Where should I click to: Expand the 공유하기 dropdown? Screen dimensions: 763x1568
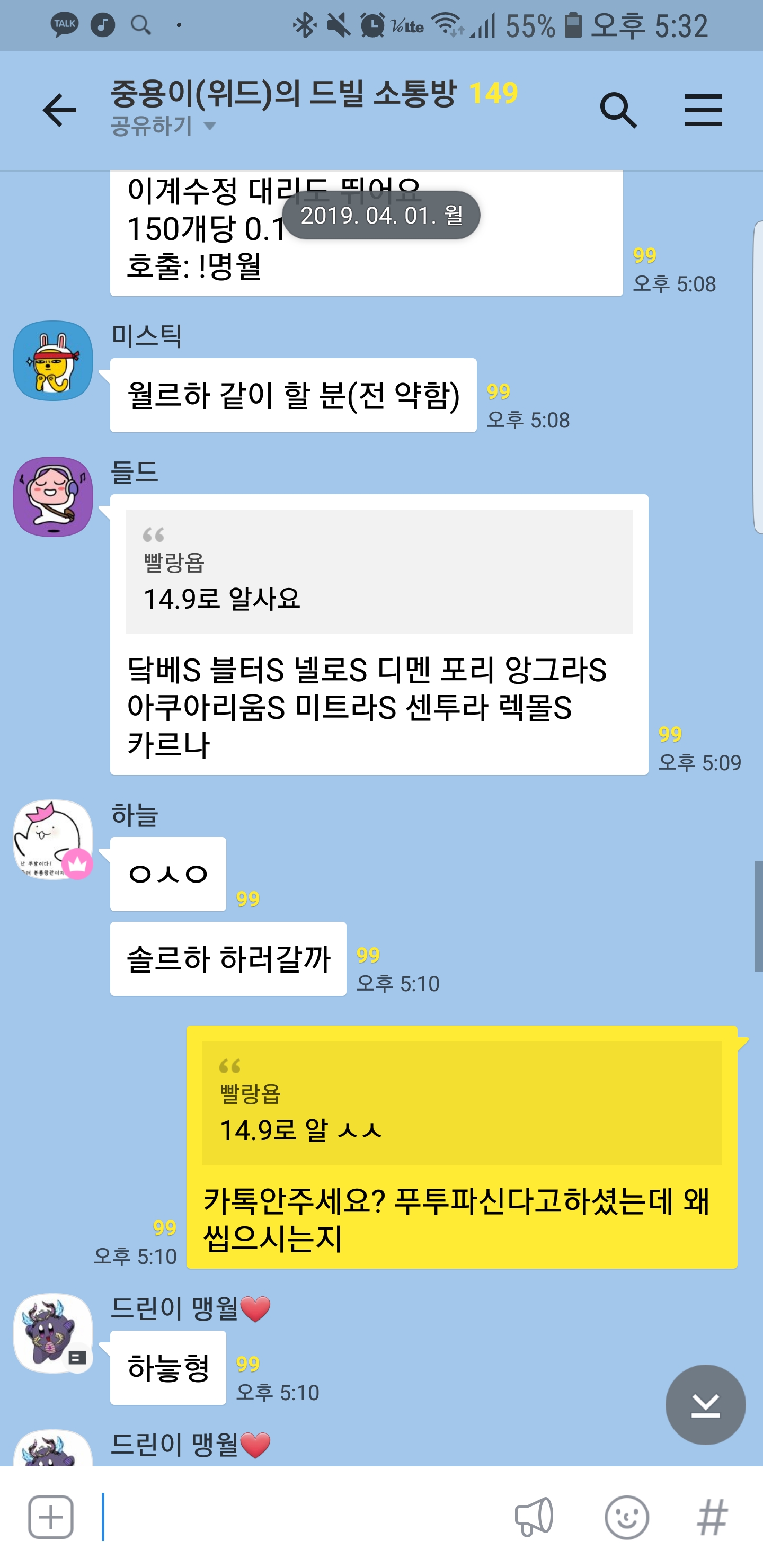[x=163, y=126]
